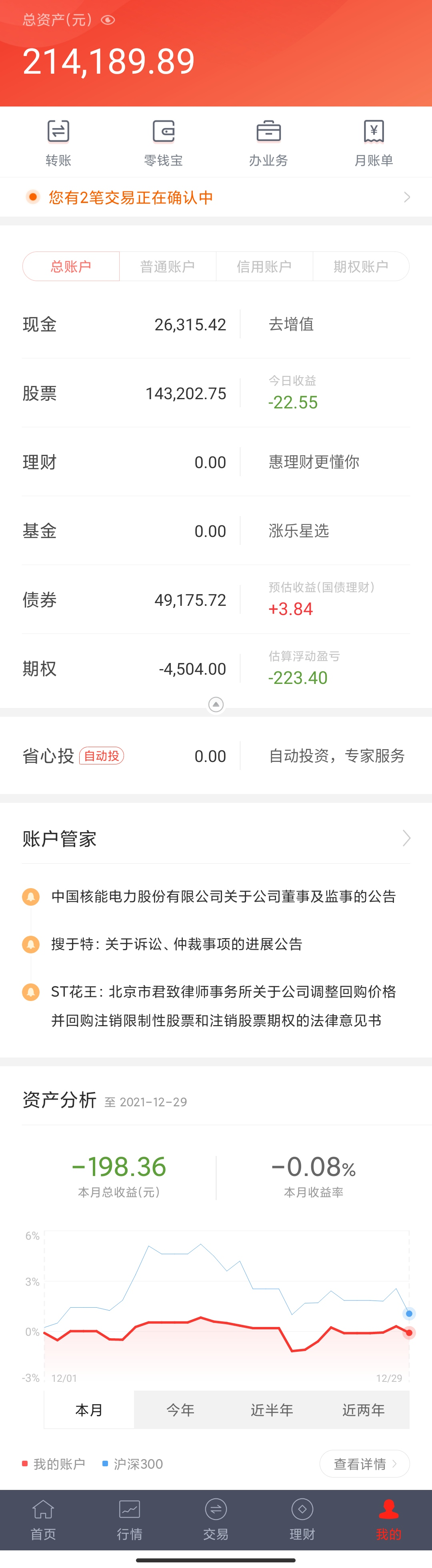Screen dimensions: 432x1568
Task: Switch to 普通账户 tab
Action: point(167,267)
